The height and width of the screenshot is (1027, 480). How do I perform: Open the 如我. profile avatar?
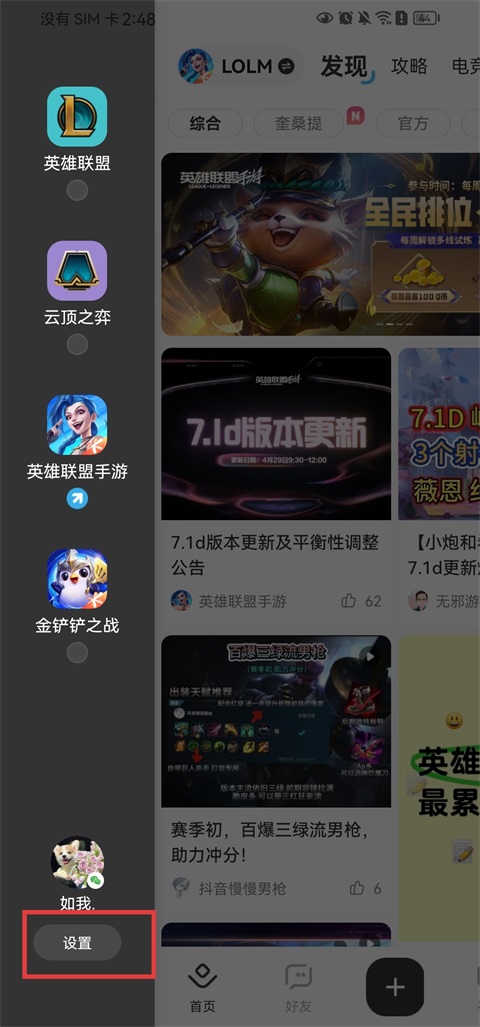point(78,862)
